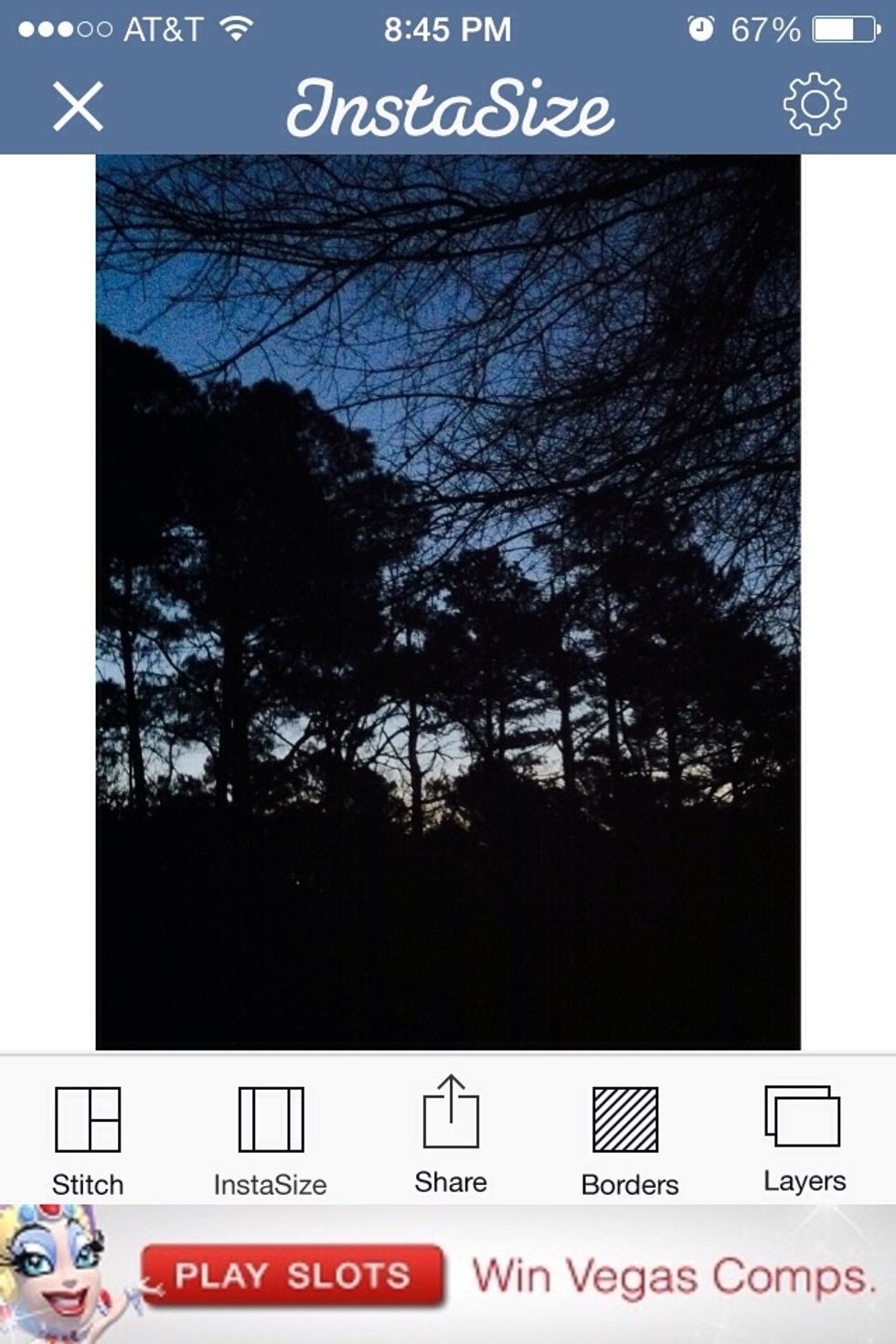Share the edited photo
This screenshot has height=1344, width=896.
(450, 1134)
